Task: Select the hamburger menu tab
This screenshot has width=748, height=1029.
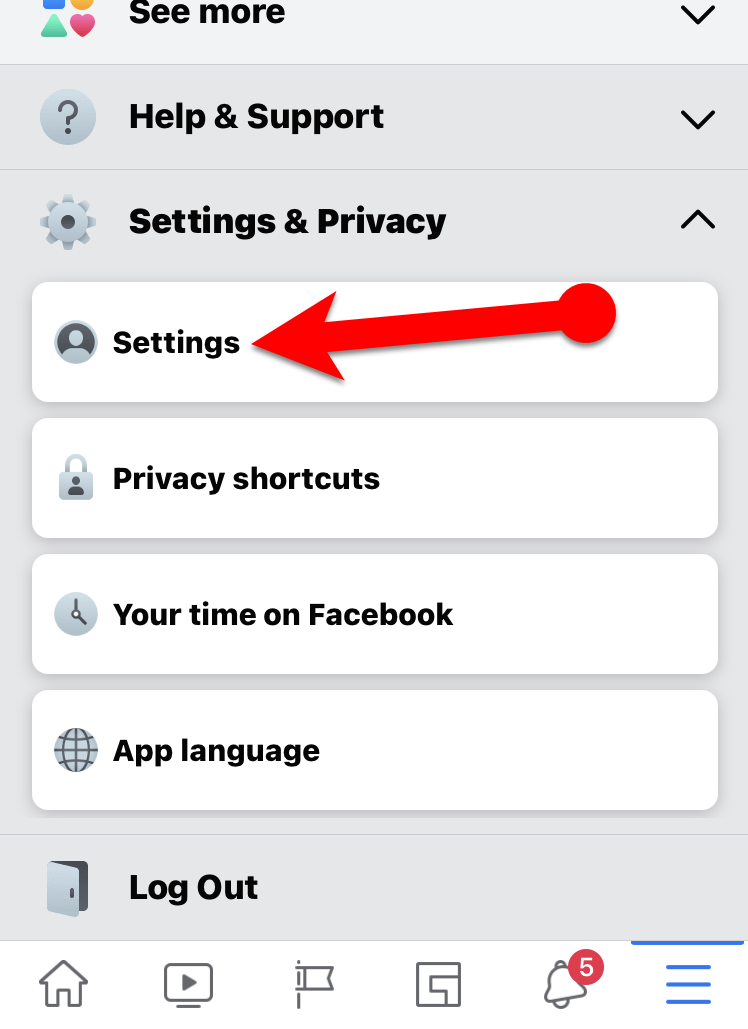Action: click(x=688, y=985)
